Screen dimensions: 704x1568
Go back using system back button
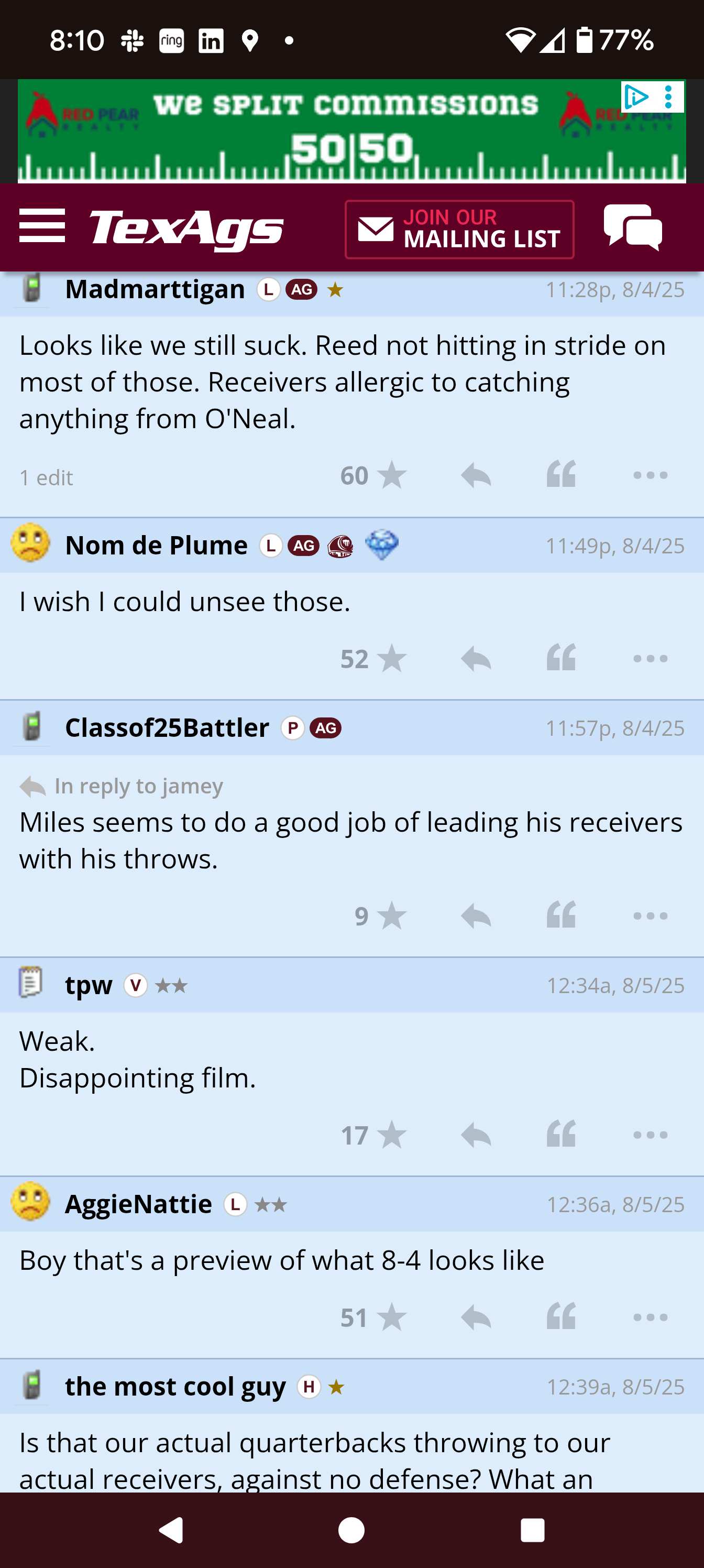pyautogui.click(x=171, y=1530)
